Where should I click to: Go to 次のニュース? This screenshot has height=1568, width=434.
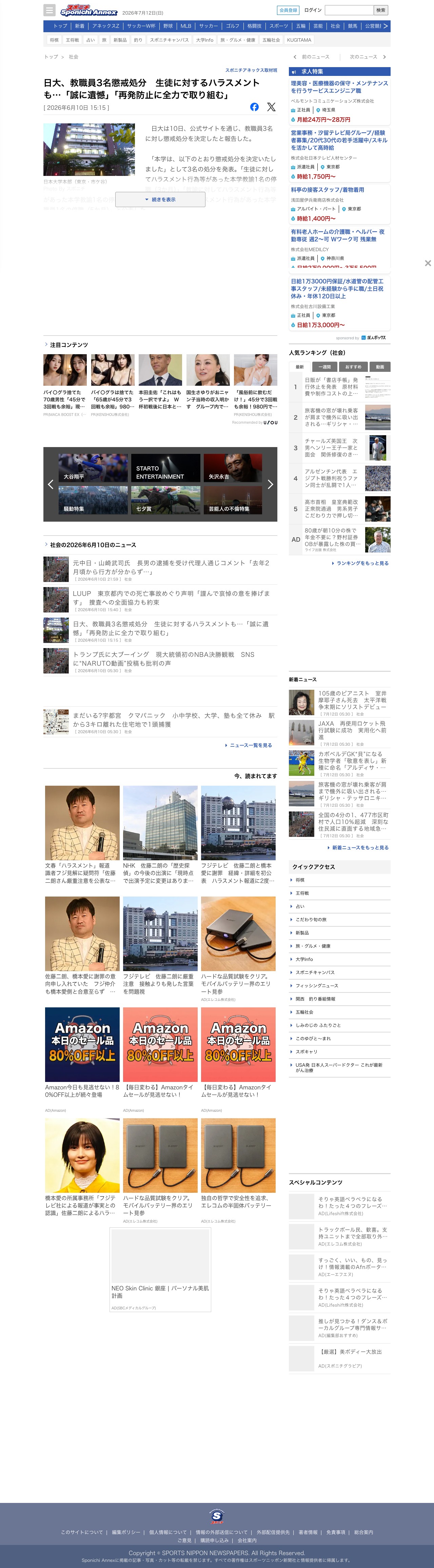[368, 57]
